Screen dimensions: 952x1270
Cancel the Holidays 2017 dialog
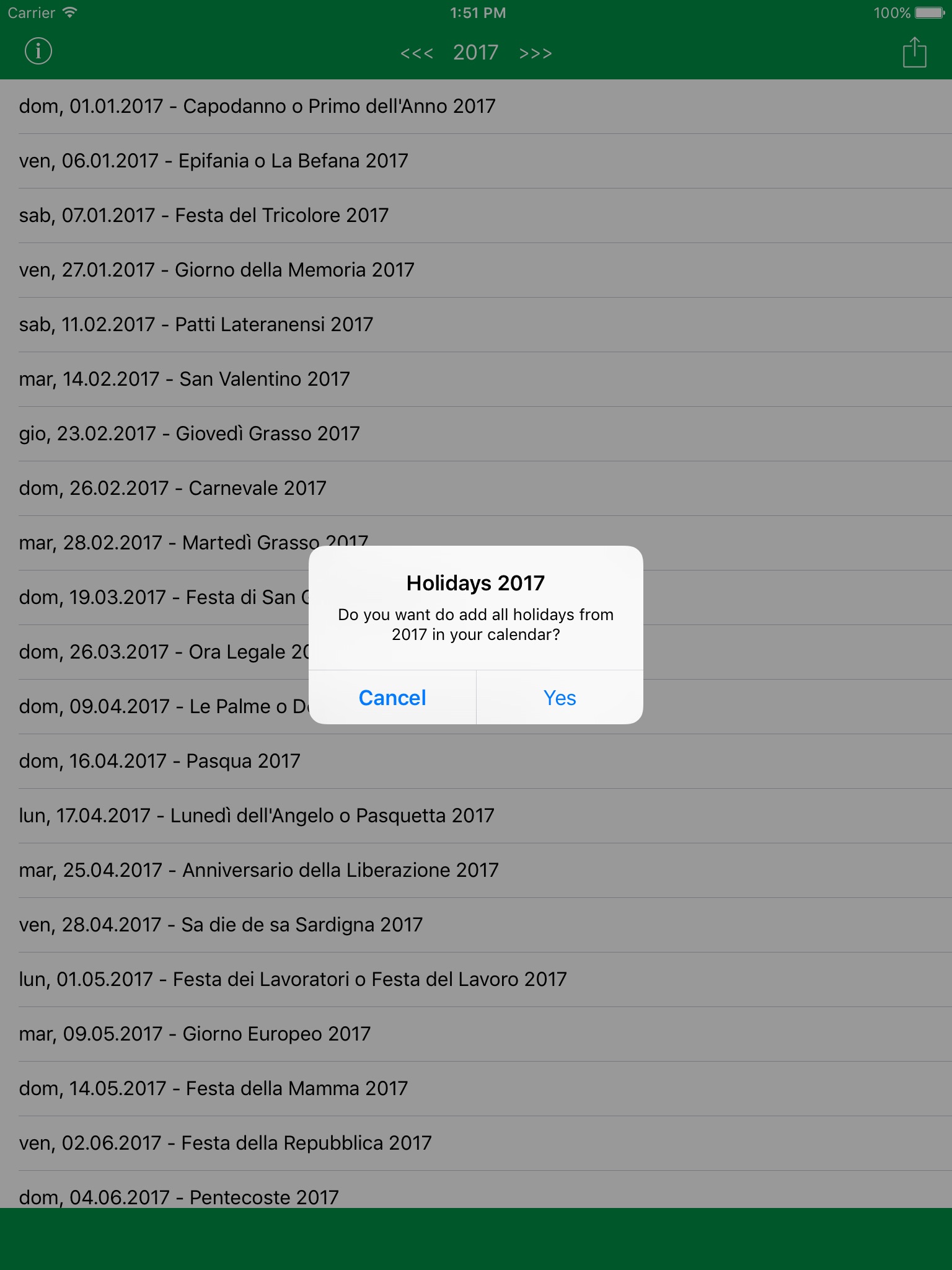(x=392, y=698)
